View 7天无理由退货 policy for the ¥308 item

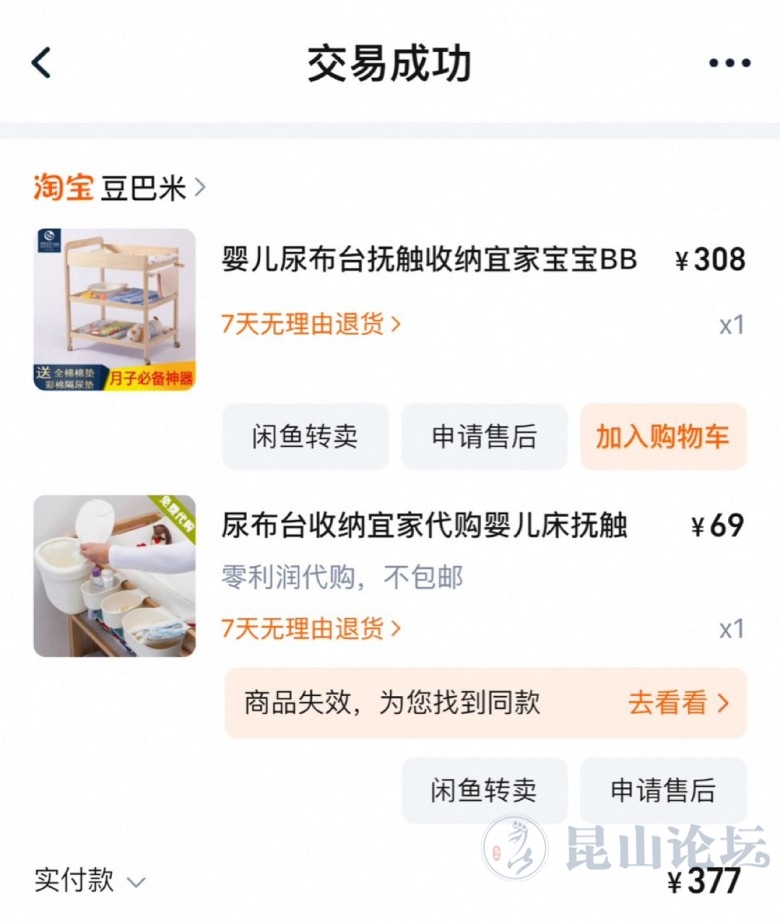[311, 324]
